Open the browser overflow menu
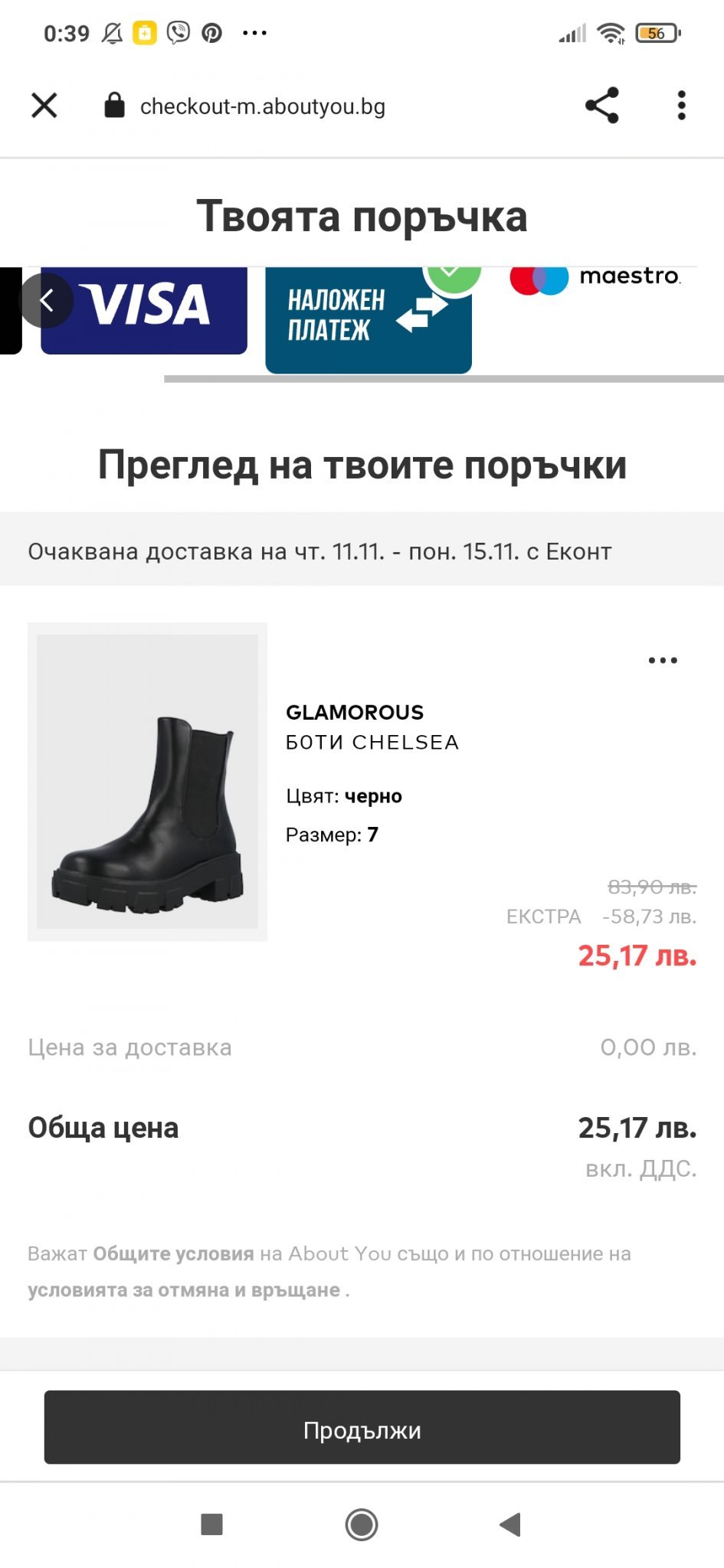724x1568 pixels. tap(681, 106)
